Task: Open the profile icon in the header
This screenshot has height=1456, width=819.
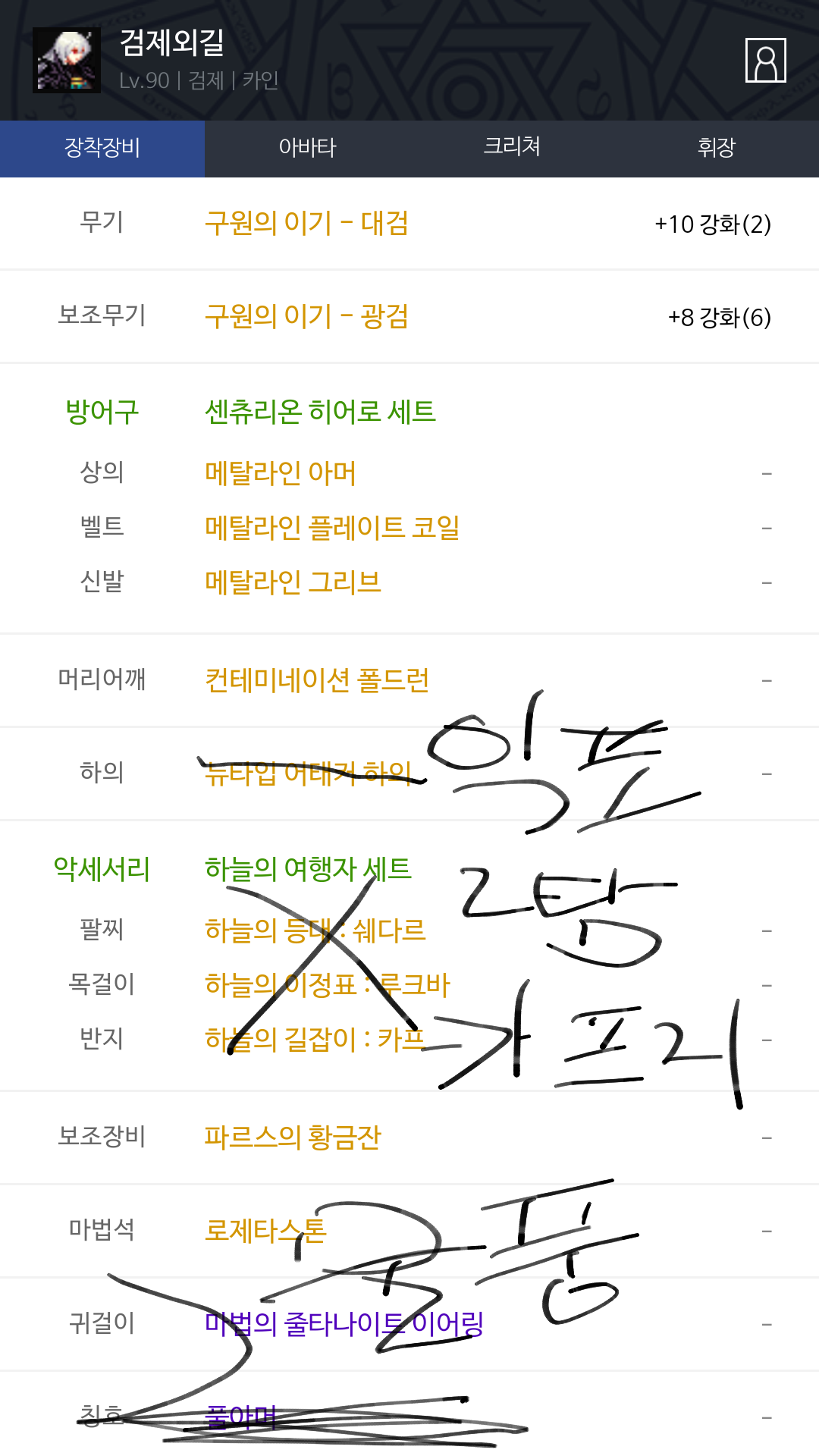Action: (x=765, y=60)
